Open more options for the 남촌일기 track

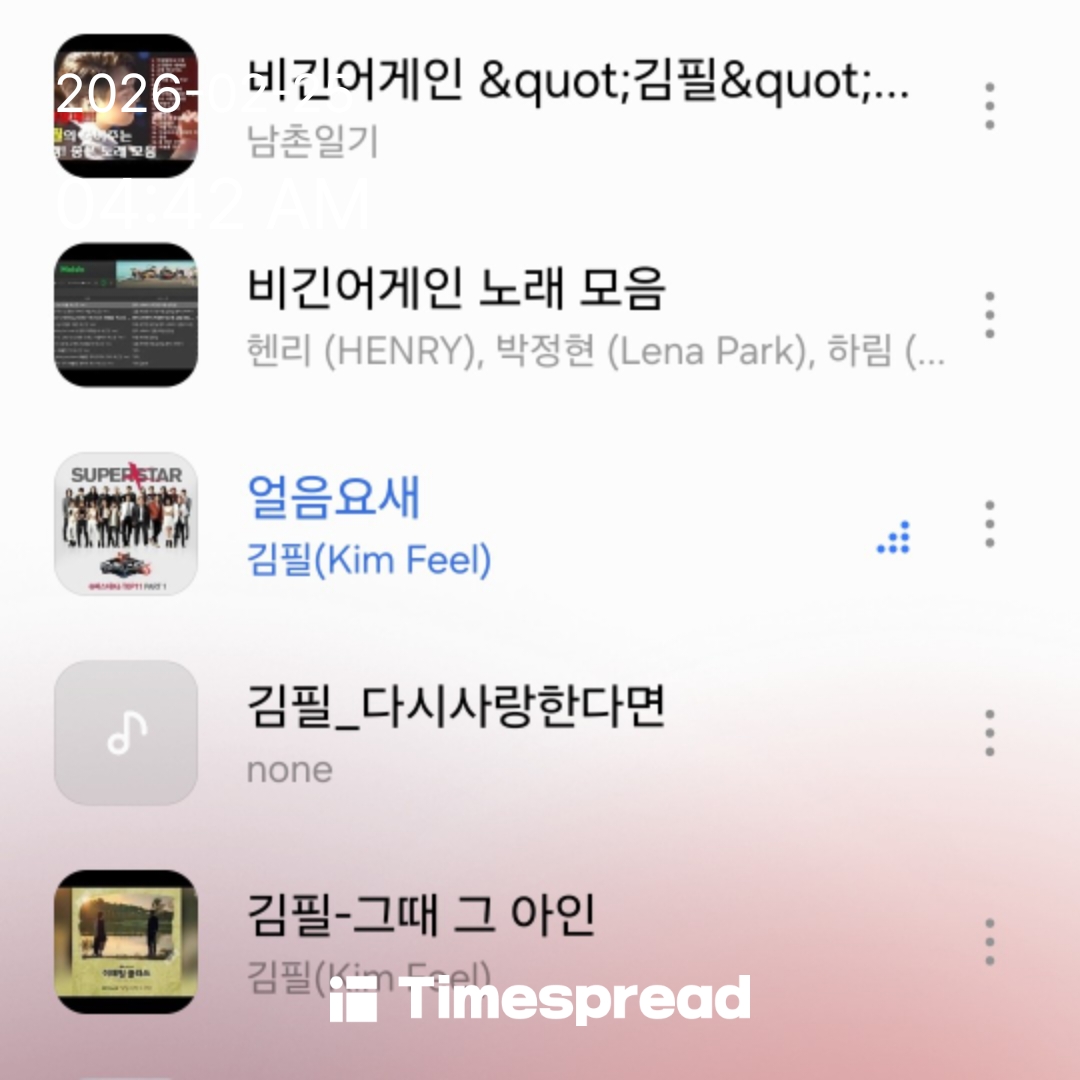pyautogui.click(x=989, y=106)
